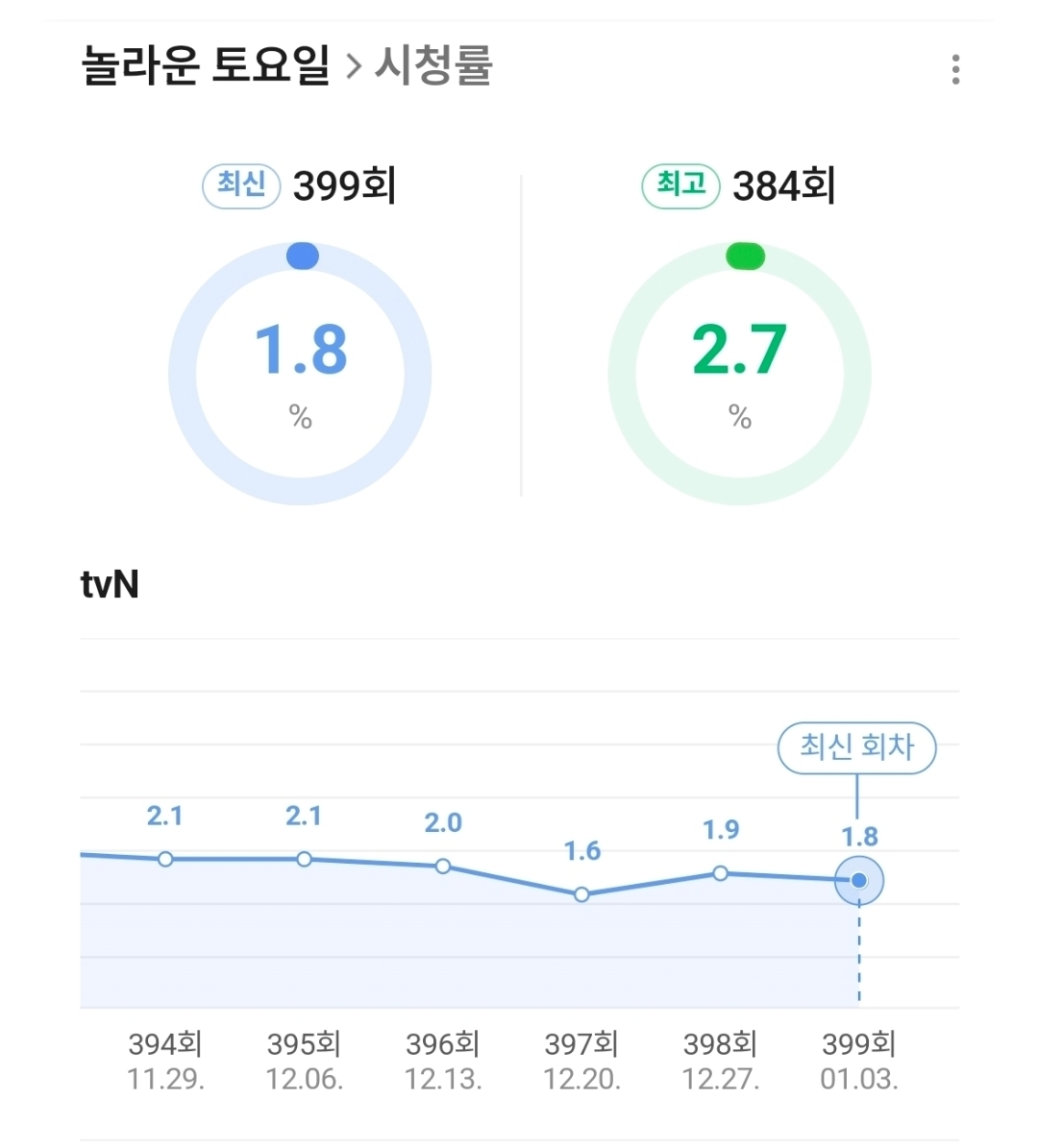Select the 최고 badge above 384회
Screen dimensions: 1038x1148
click(x=680, y=185)
